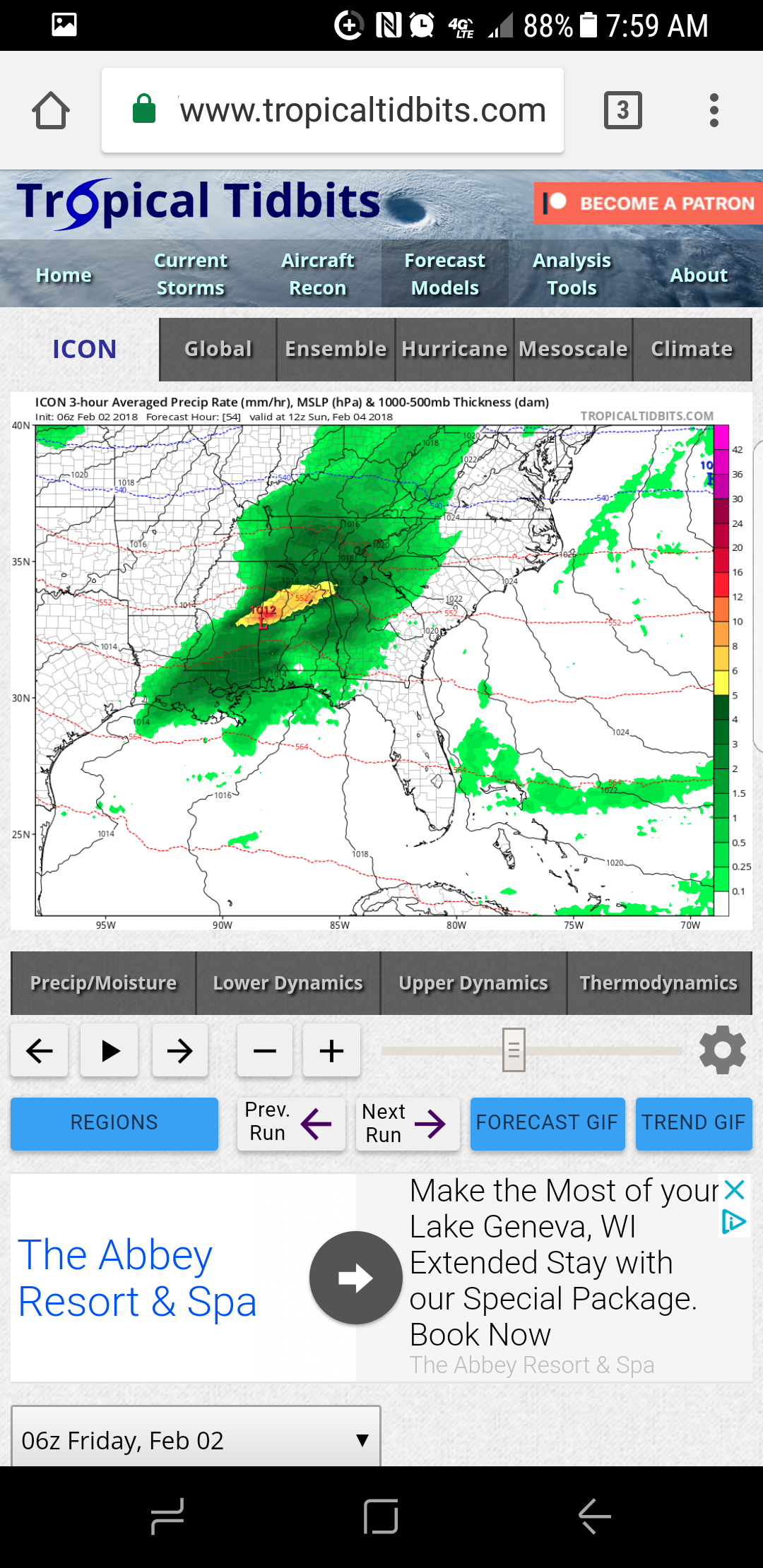Load the previous model run
Viewport: 763px width, 1568px height.
point(291,1123)
